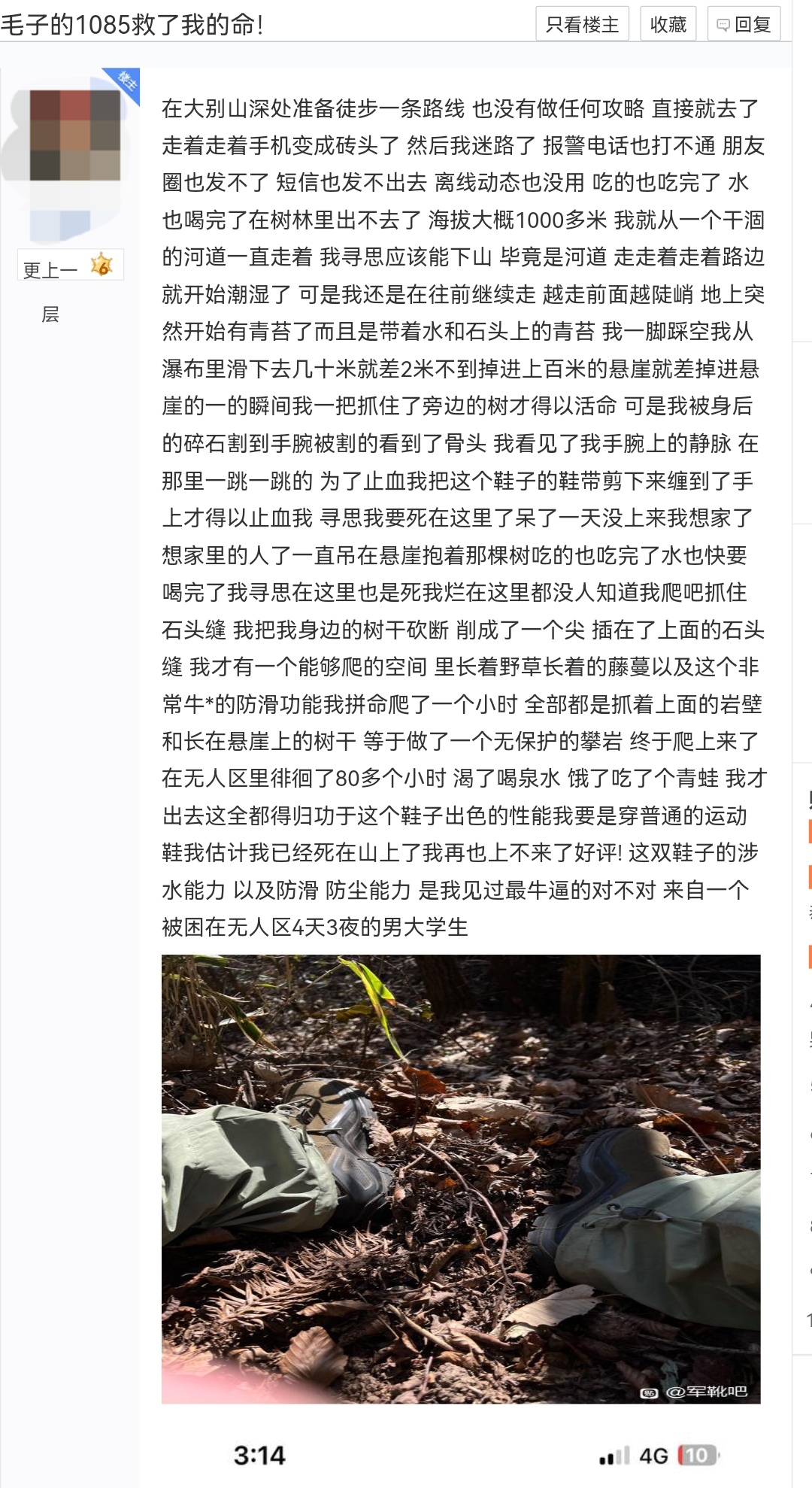Tap 收藏 to bookmark this thread
The width and height of the screenshot is (812, 1488).
[x=668, y=24]
